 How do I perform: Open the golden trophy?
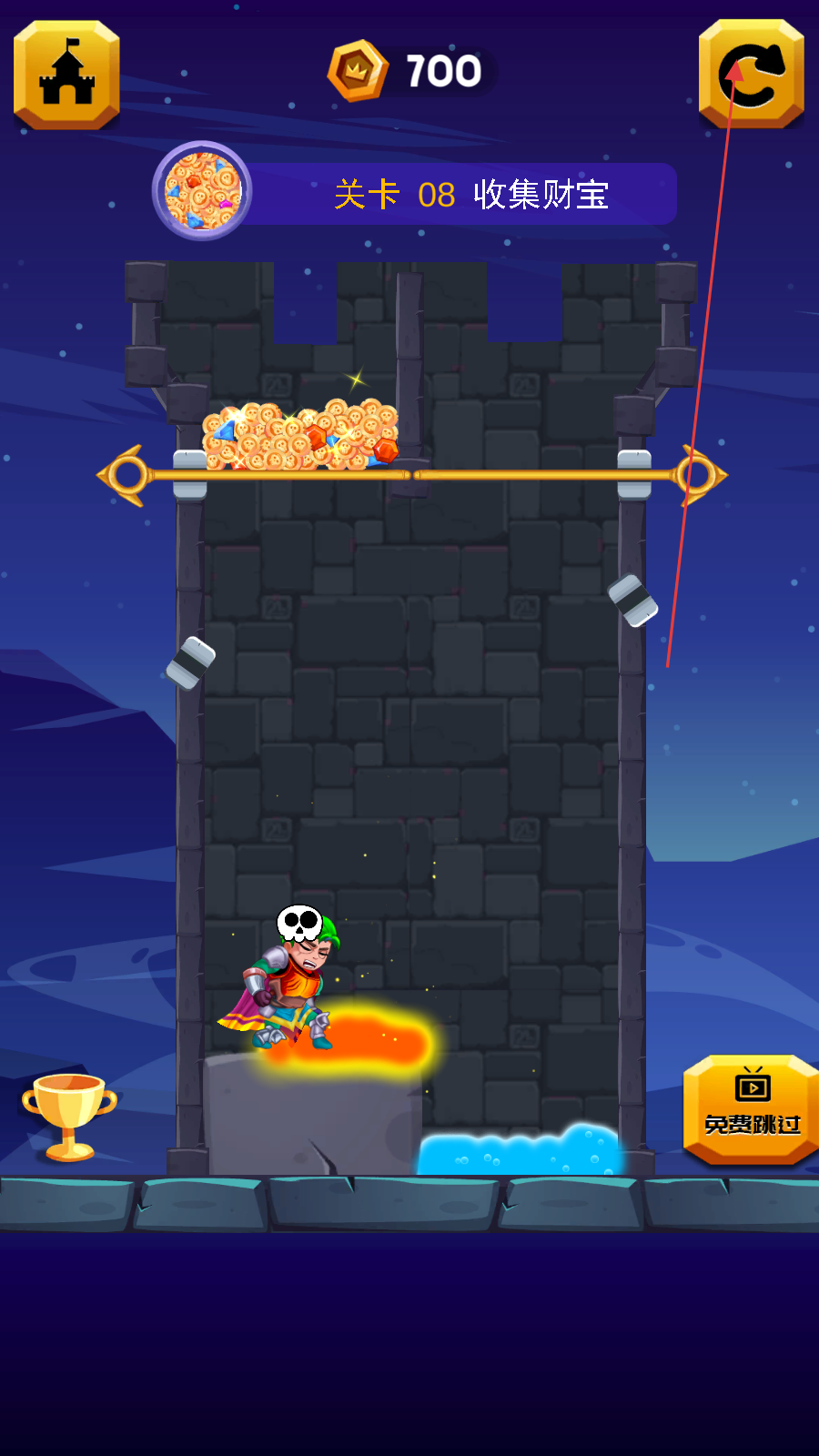[69, 1117]
